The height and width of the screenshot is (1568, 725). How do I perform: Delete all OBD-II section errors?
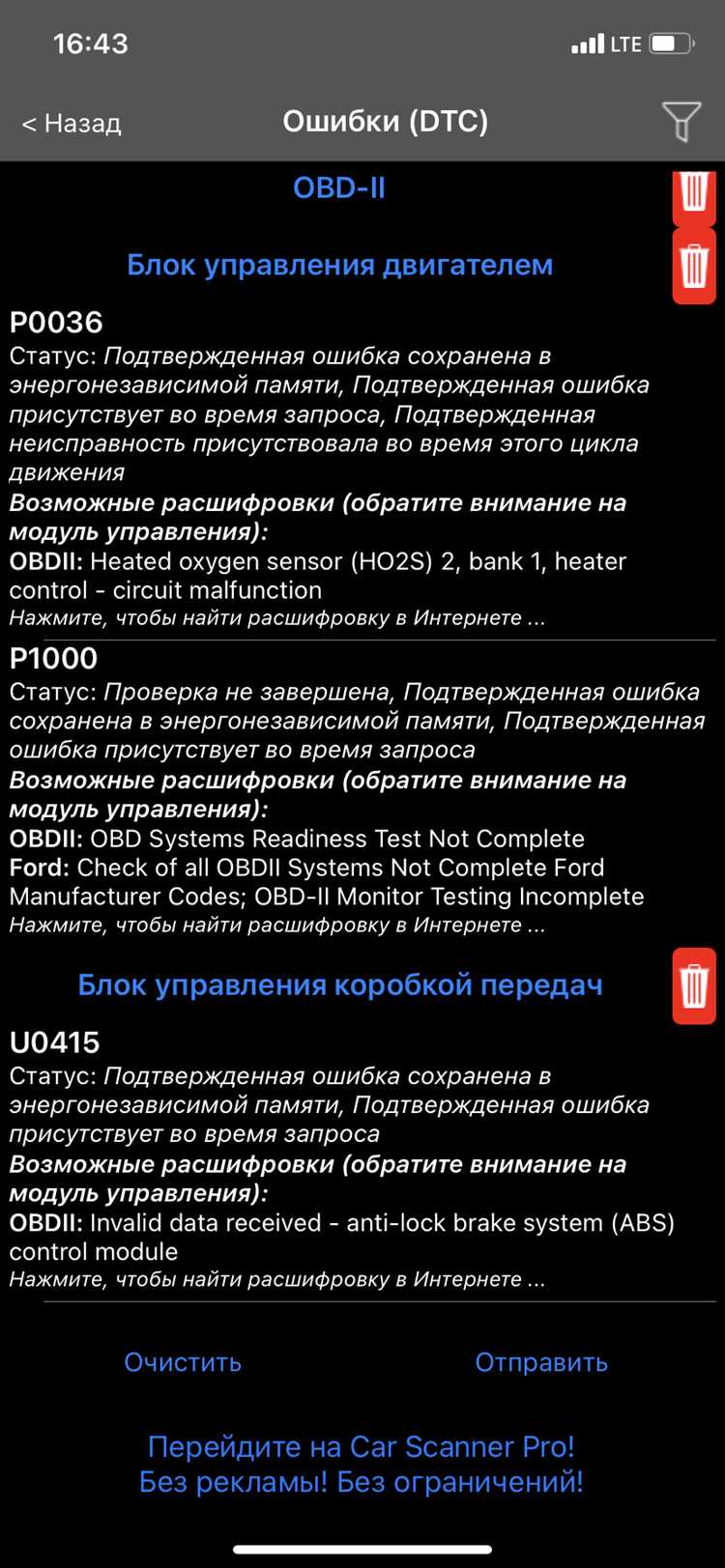pos(694,194)
